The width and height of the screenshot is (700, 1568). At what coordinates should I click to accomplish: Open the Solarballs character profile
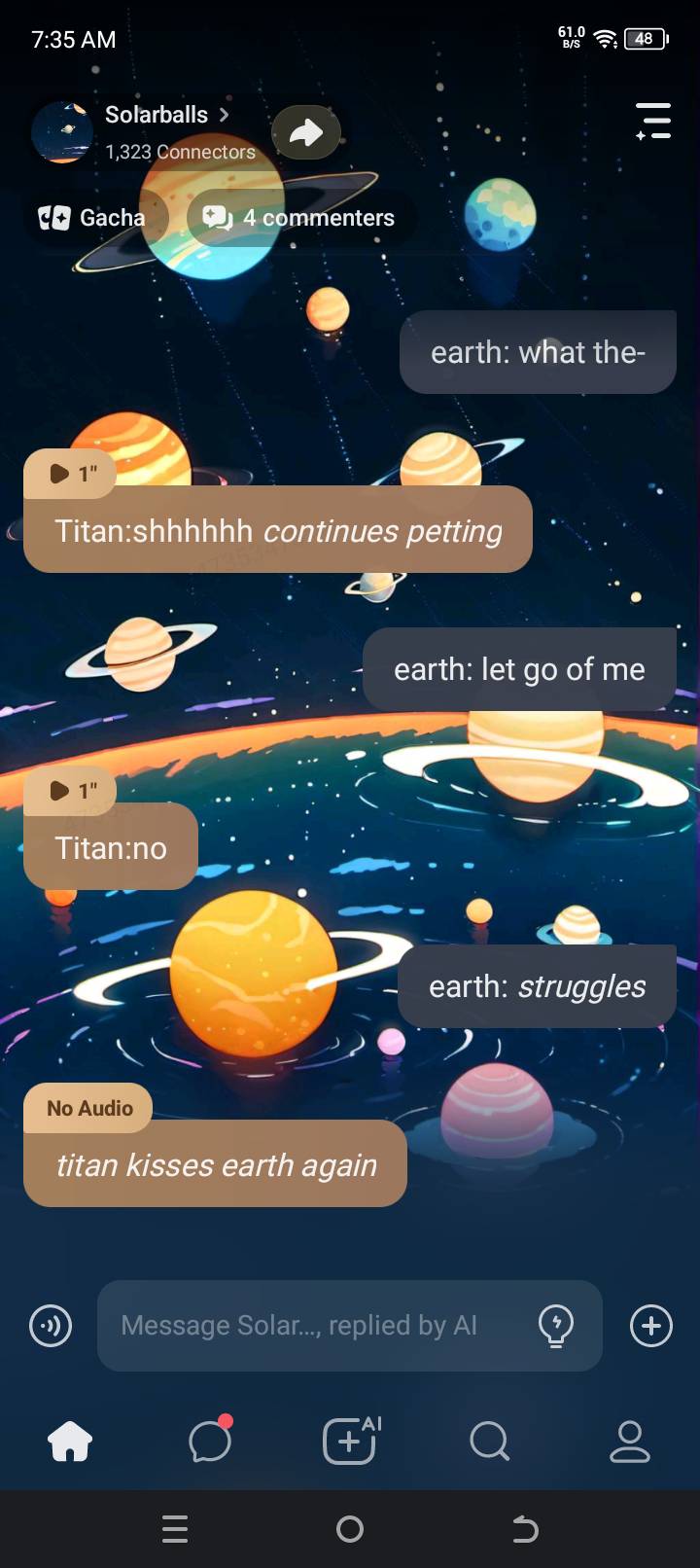156,116
